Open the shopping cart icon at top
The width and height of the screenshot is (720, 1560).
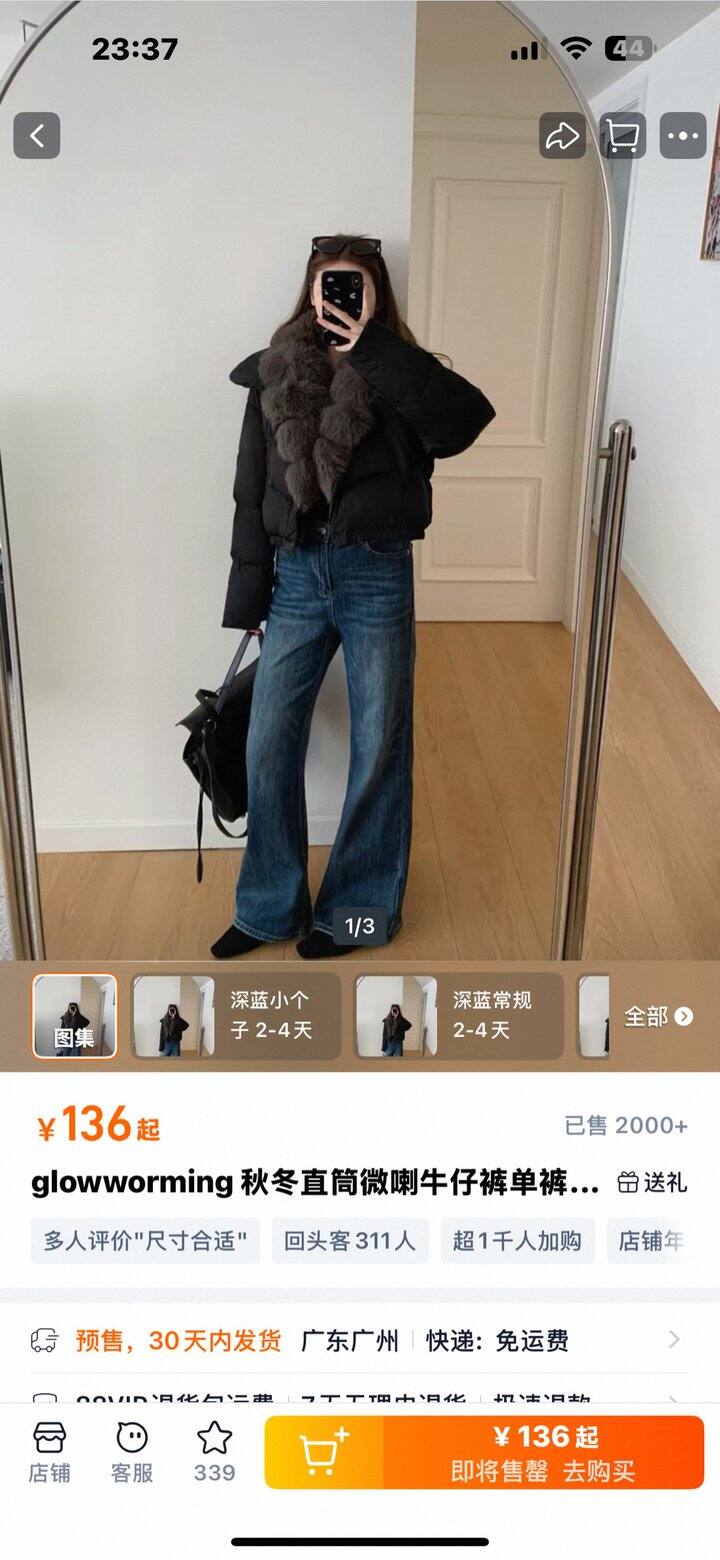623,136
